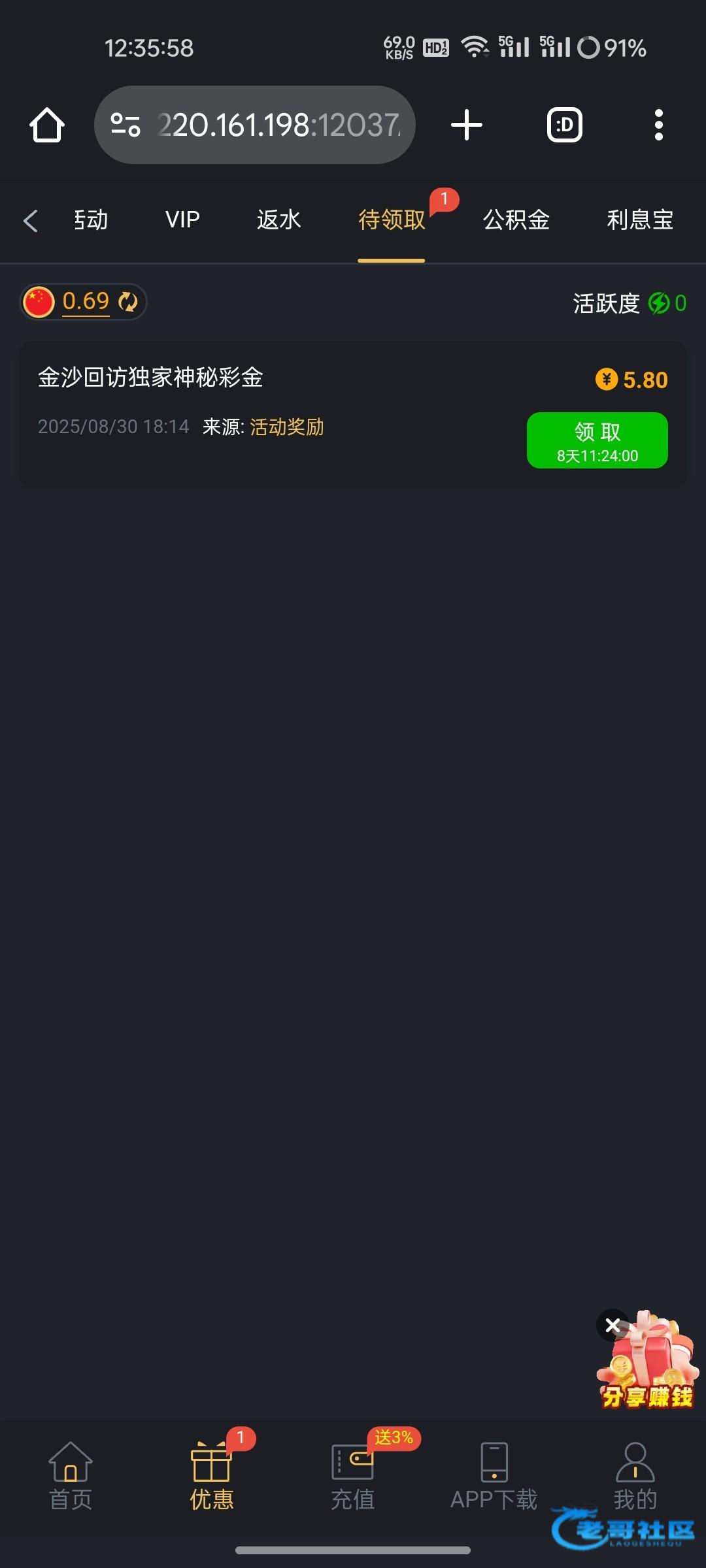Open the 我的 profile tab
The image size is (706, 1568).
pyautogui.click(x=635, y=1477)
